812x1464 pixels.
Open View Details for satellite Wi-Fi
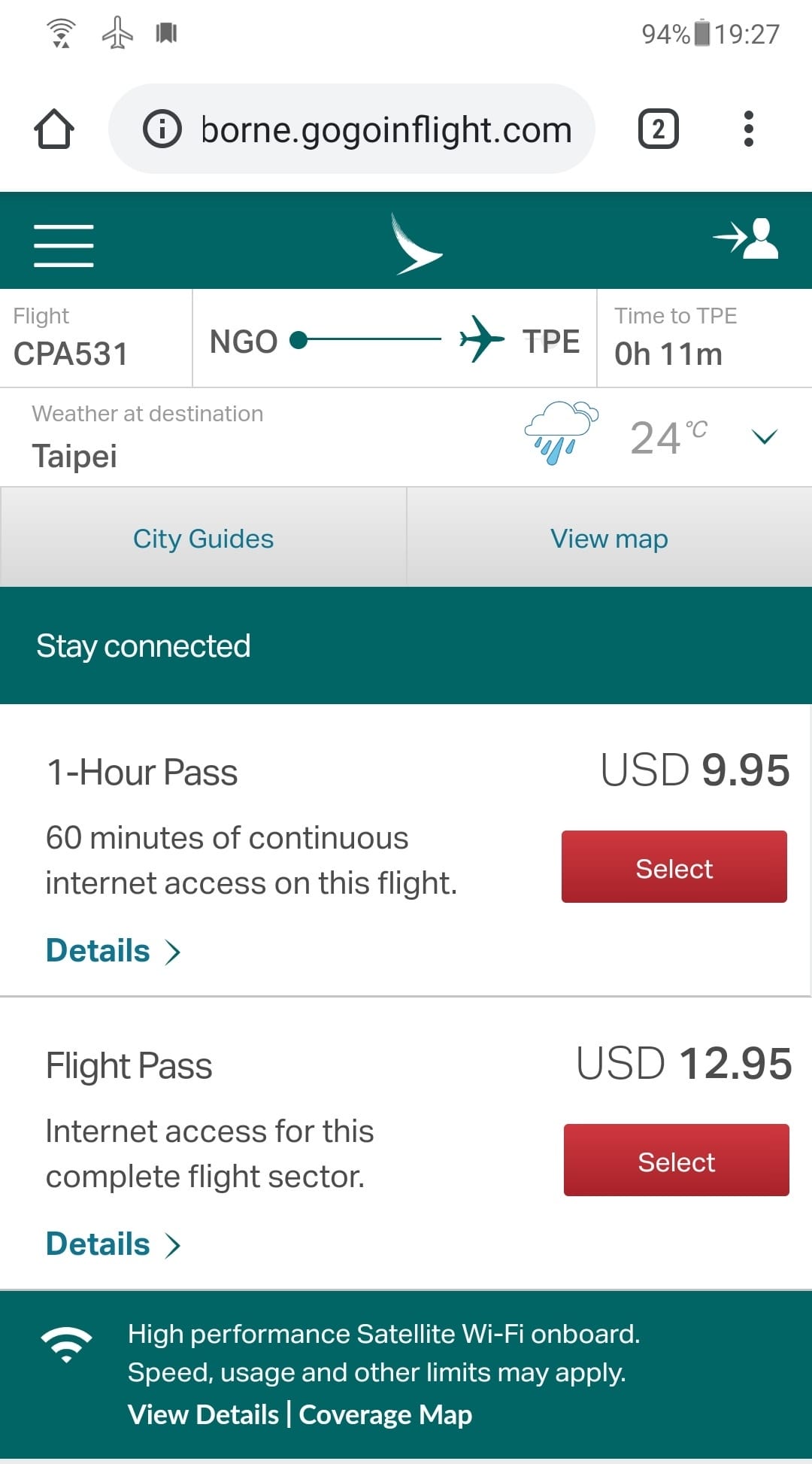pos(203,1414)
